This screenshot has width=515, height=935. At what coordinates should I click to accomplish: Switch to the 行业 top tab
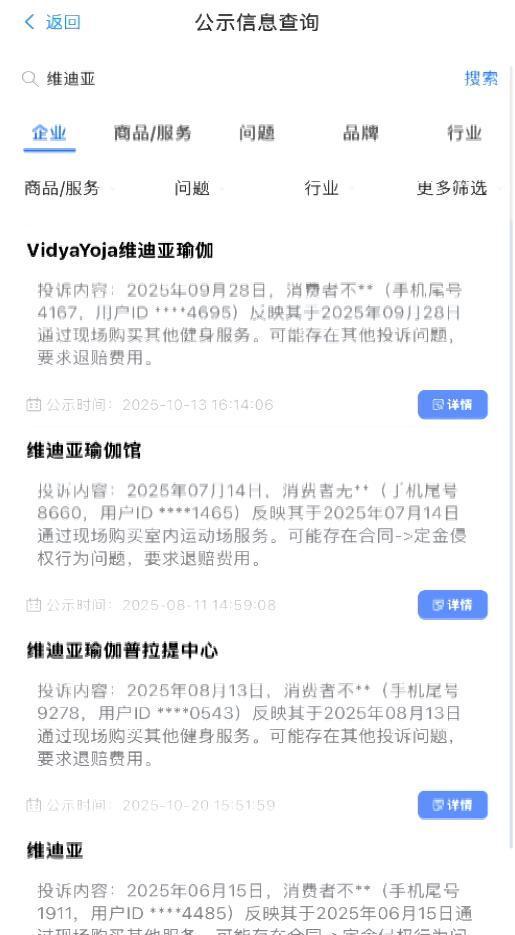pyautogui.click(x=464, y=132)
